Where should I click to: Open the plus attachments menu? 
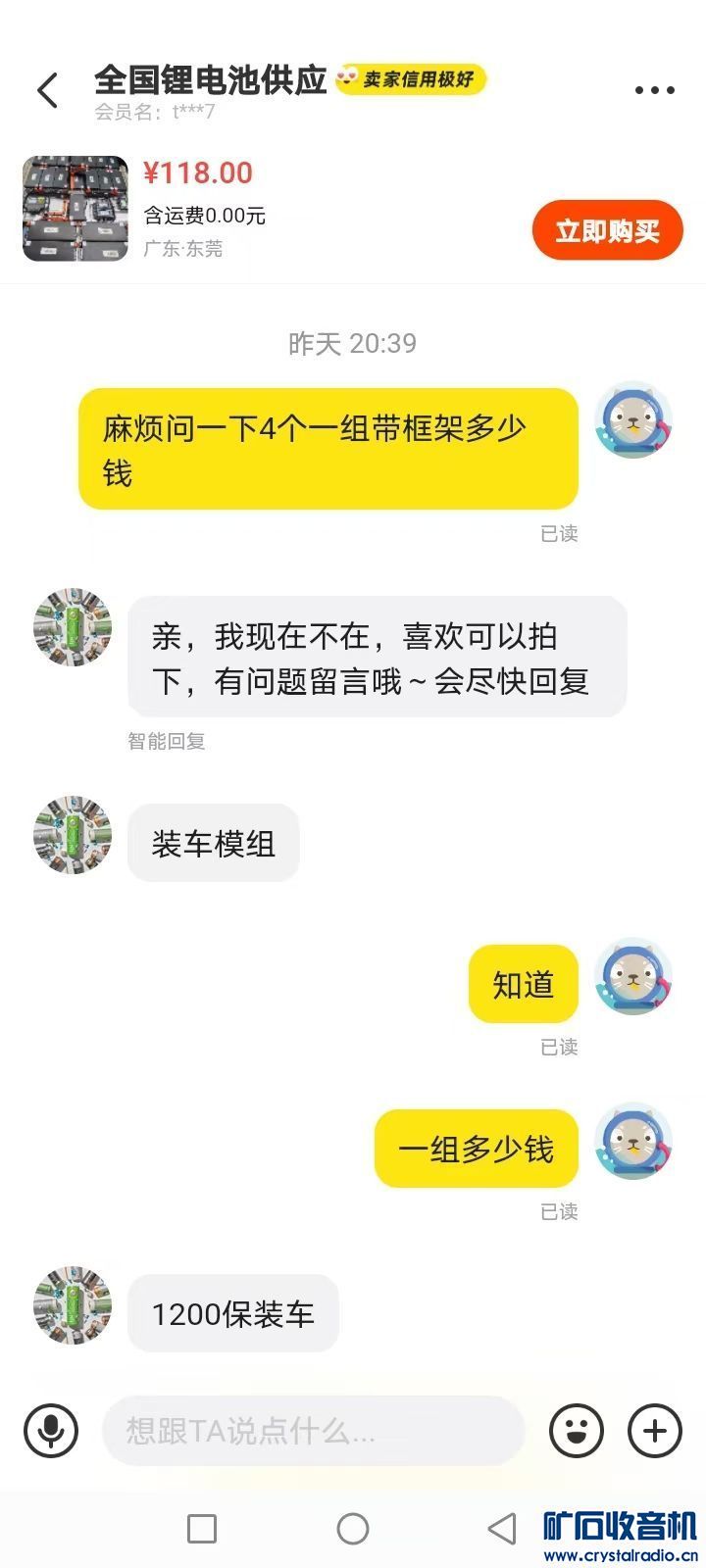pyautogui.click(x=654, y=1431)
